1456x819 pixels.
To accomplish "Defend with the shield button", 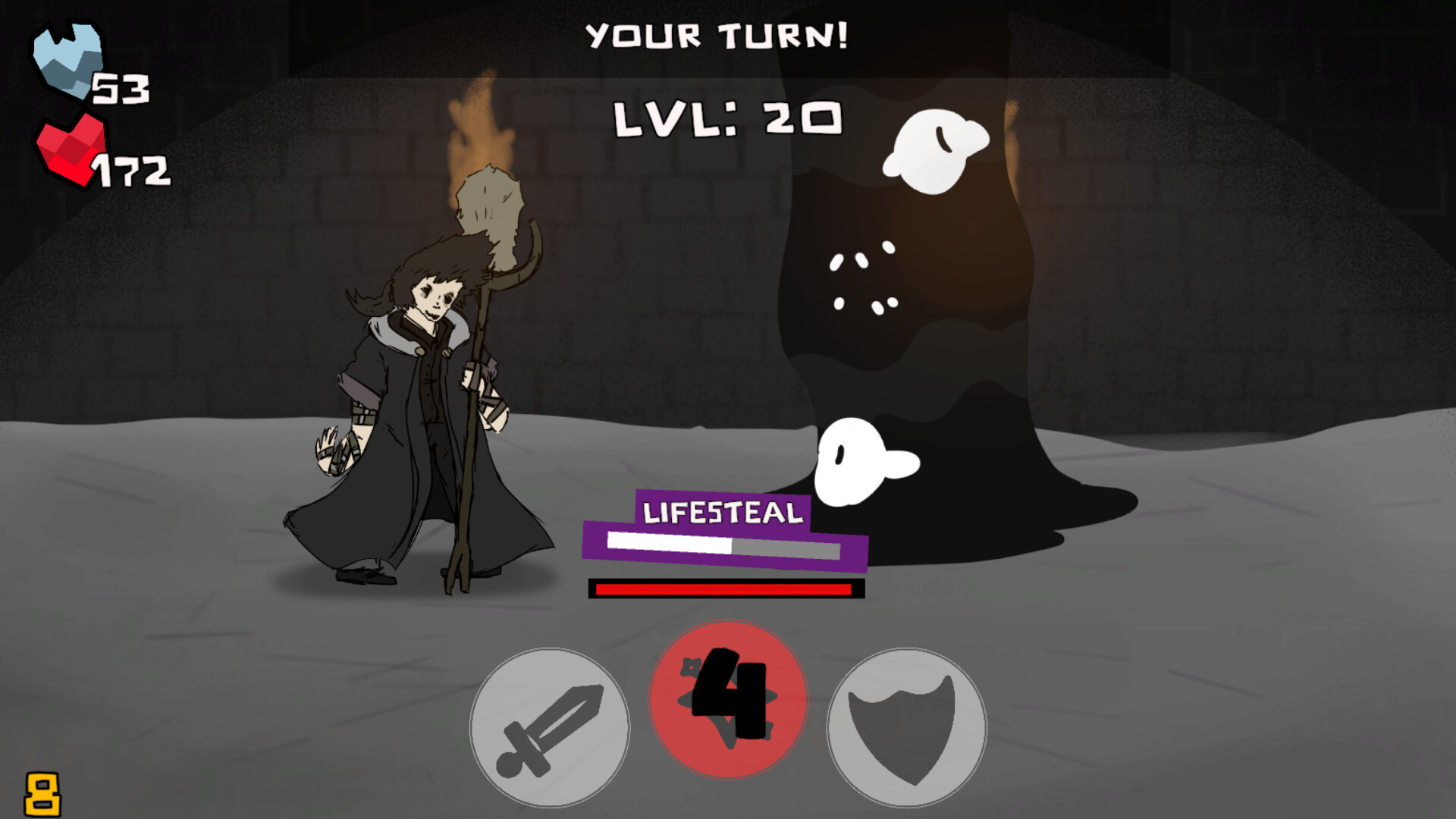I will pyautogui.click(x=906, y=726).
